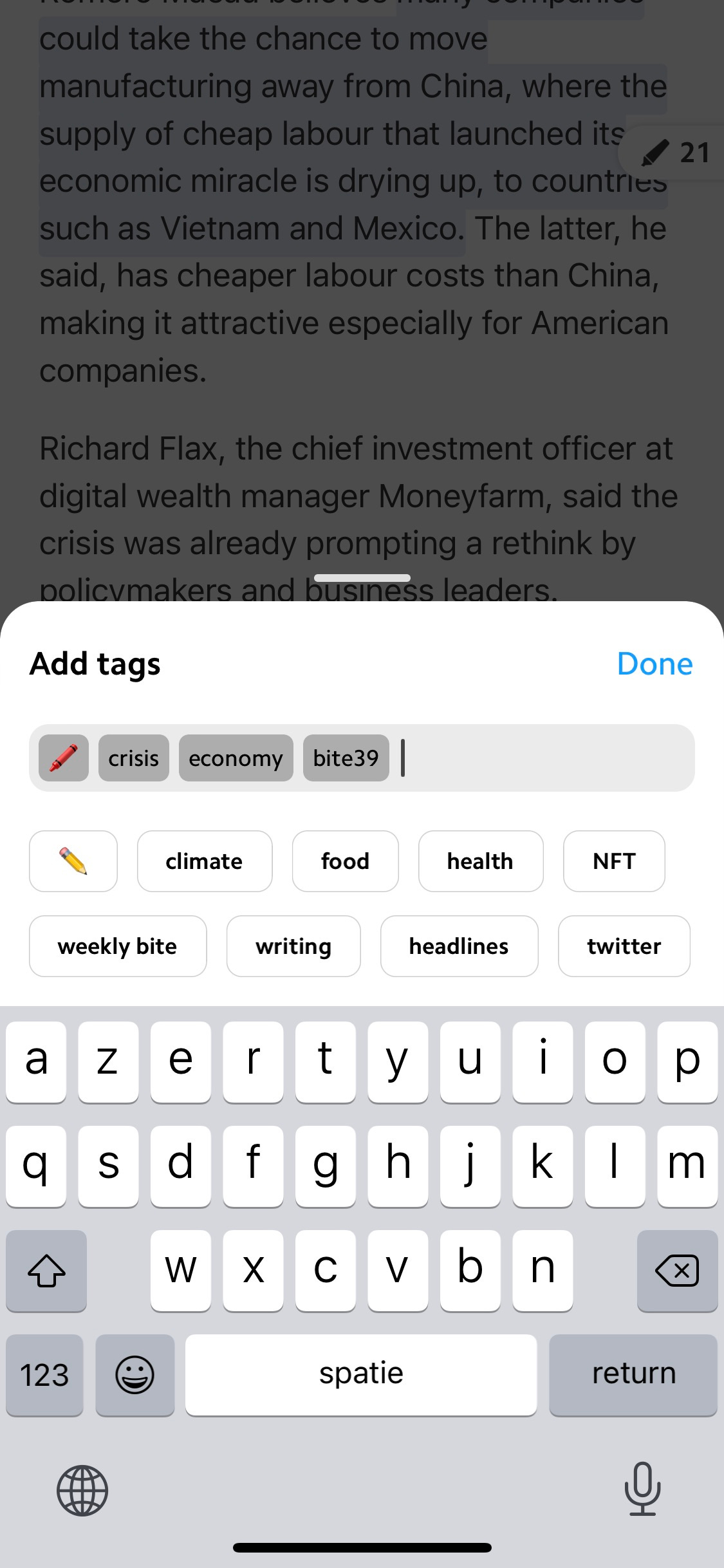This screenshot has width=724, height=1568.
Task: Select the headlines suggestion
Action: pos(459,946)
